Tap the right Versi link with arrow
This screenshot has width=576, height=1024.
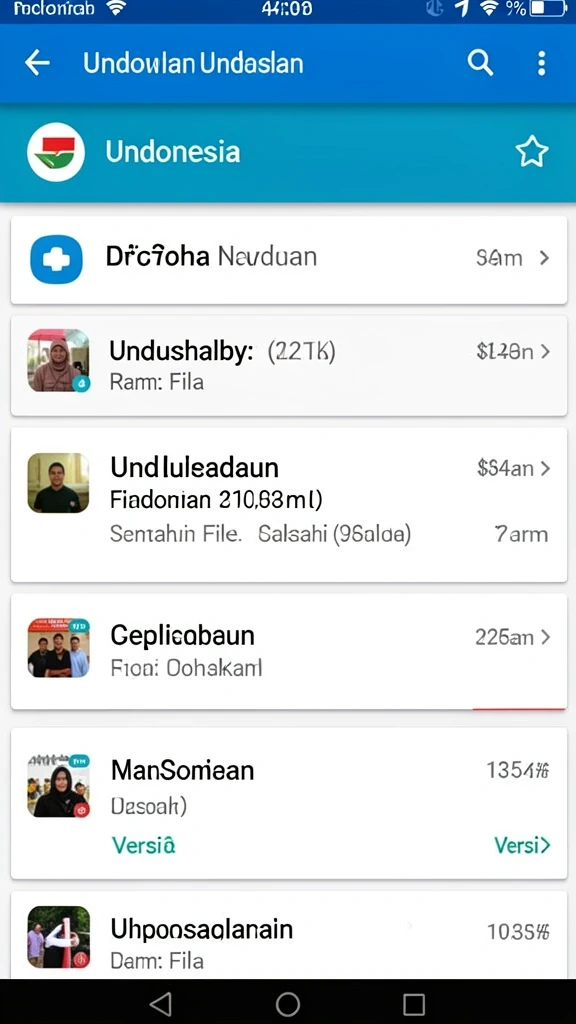click(522, 846)
